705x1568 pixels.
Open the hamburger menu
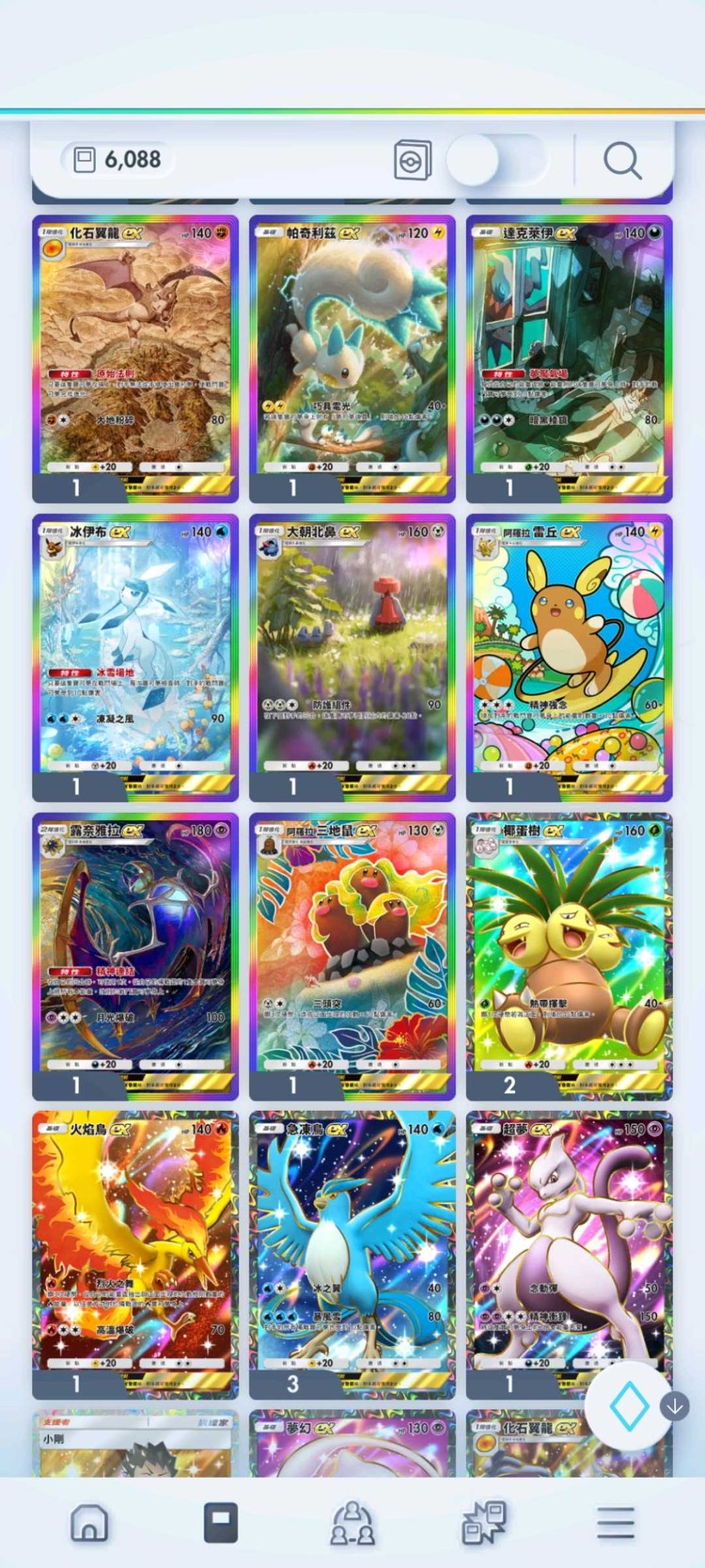pyautogui.click(x=615, y=1522)
